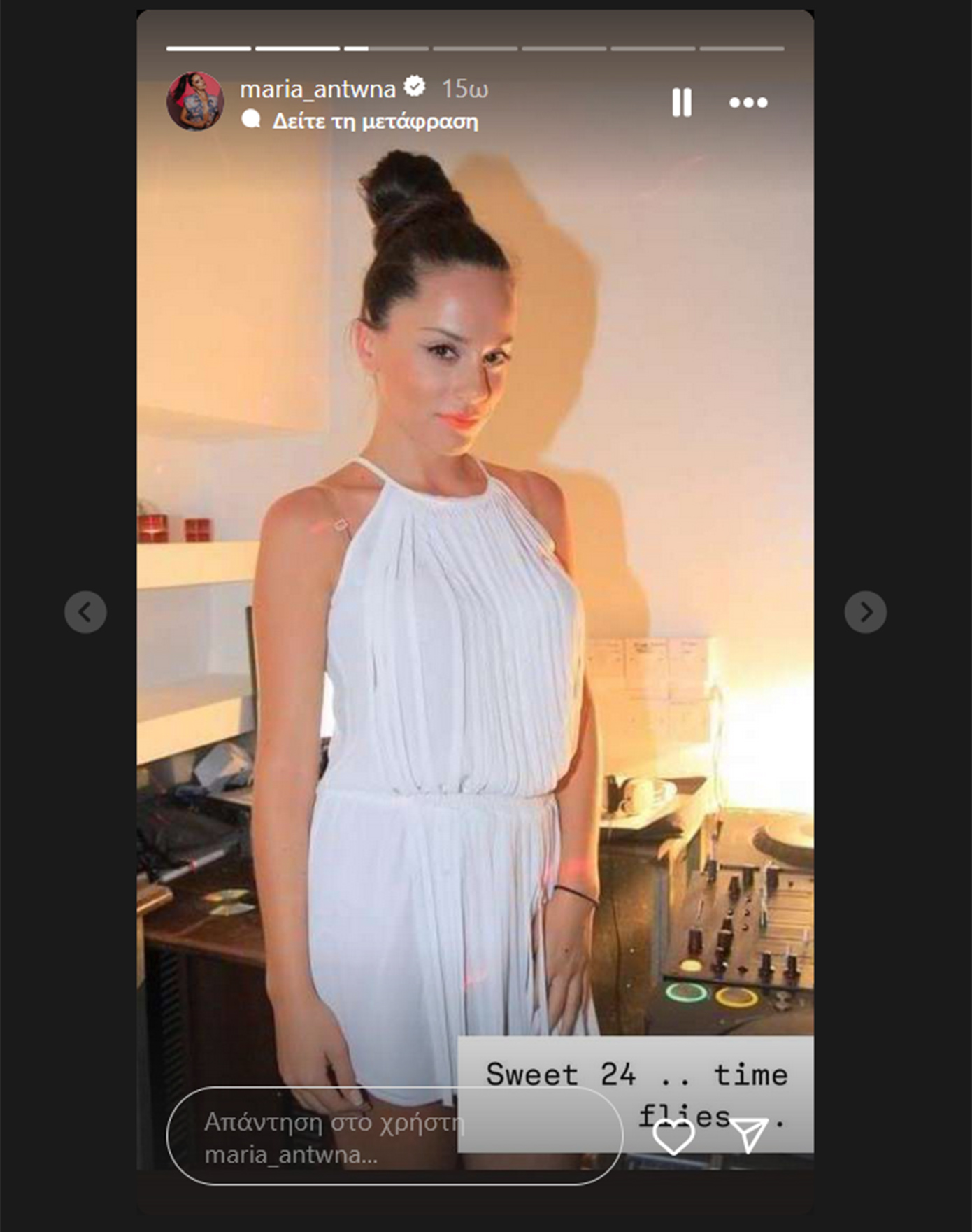Like this story with the heart

[673, 1136]
